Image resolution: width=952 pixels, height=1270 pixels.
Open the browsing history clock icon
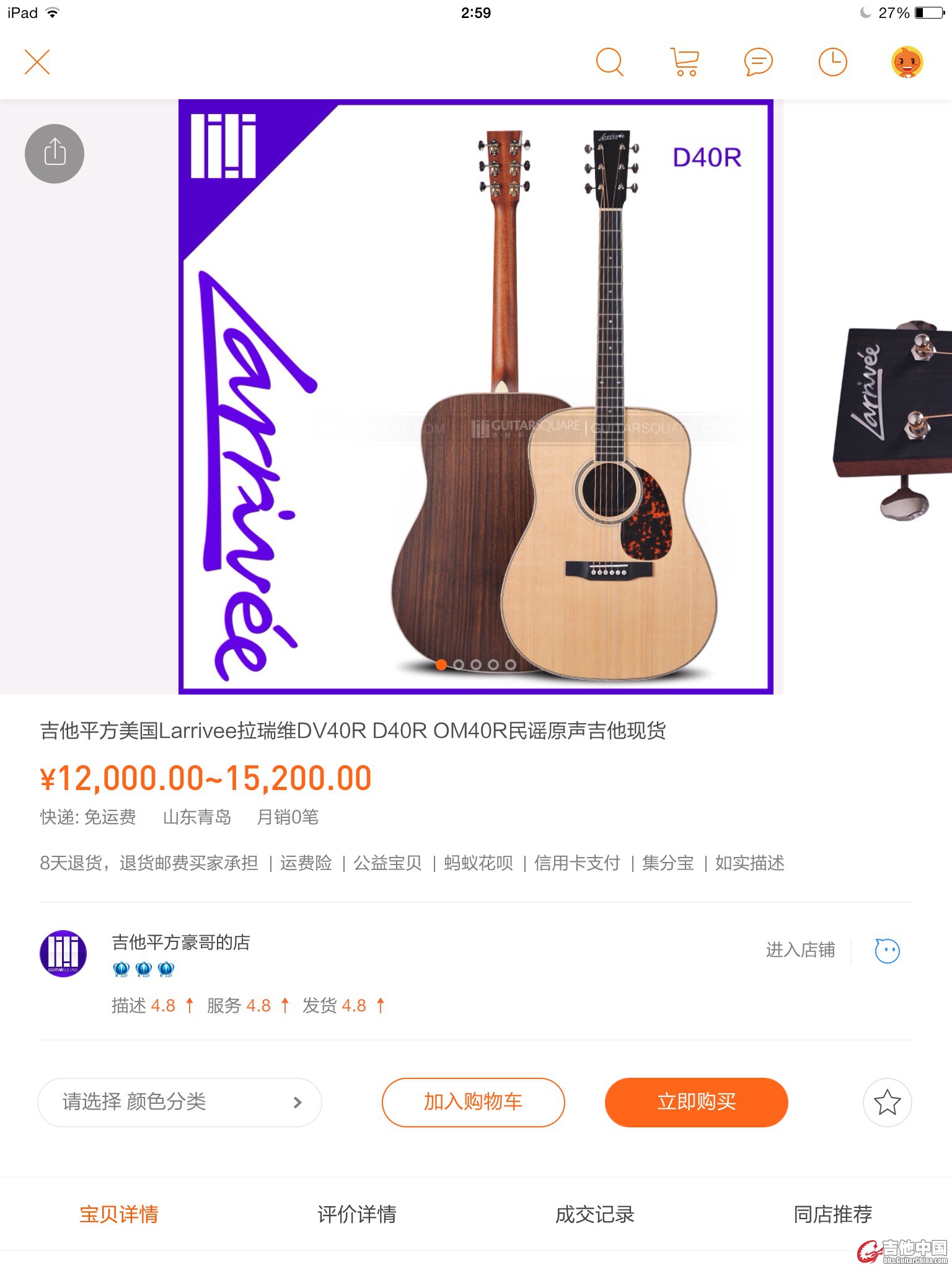[x=832, y=63]
